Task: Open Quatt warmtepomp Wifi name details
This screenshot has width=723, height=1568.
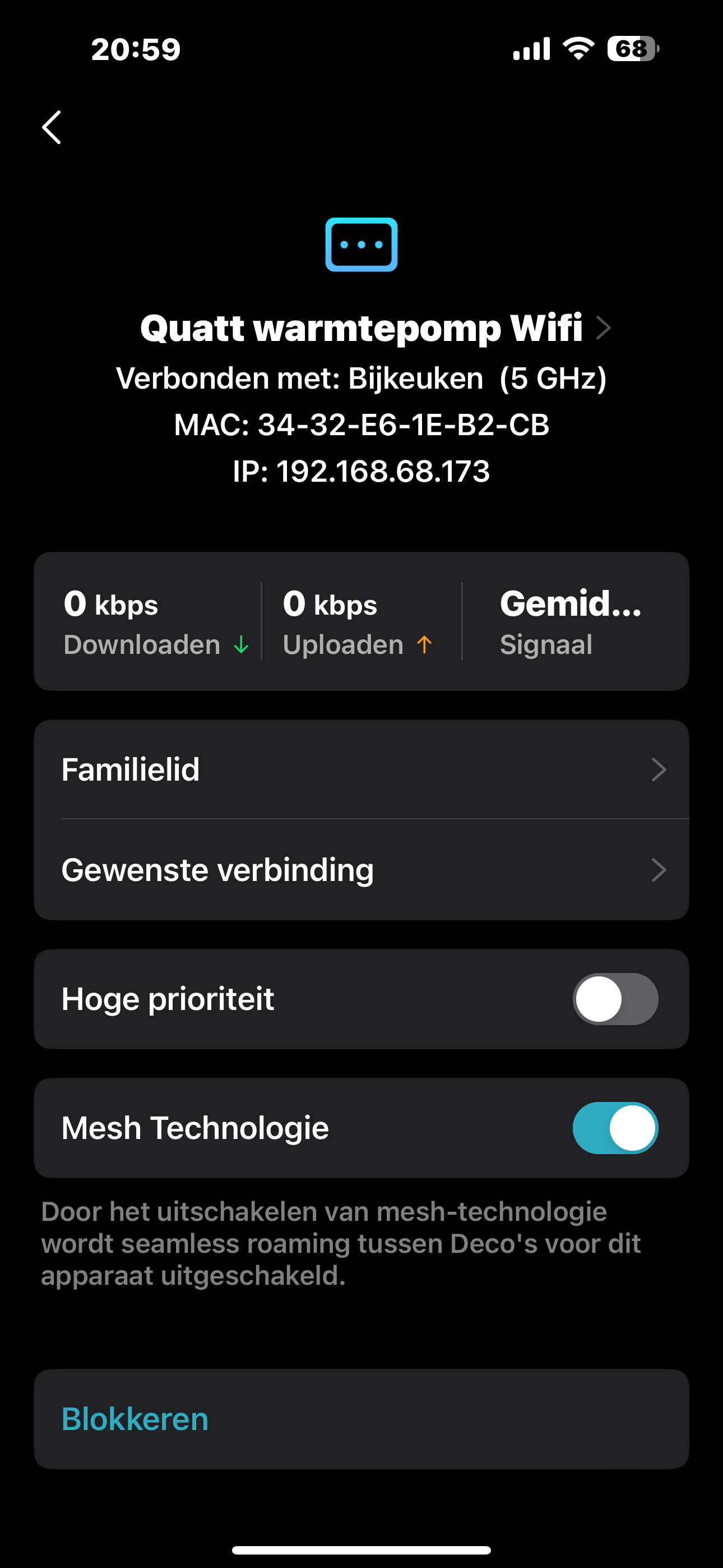Action: 375,328
